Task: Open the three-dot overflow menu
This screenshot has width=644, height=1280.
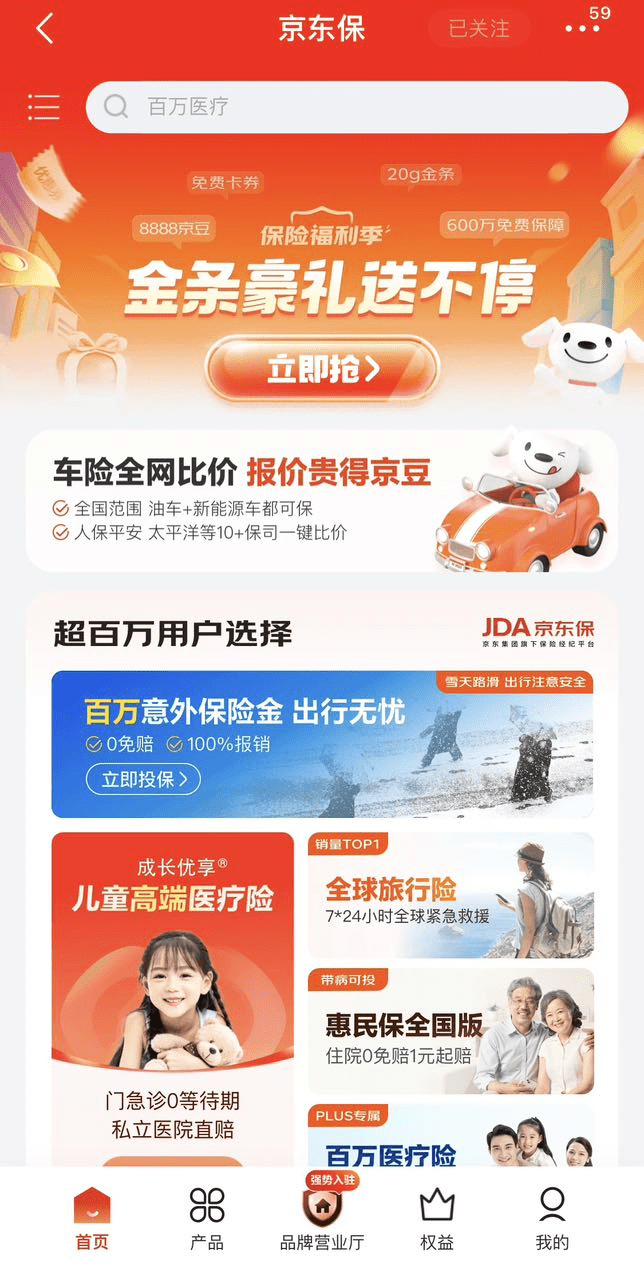Action: [x=582, y=29]
